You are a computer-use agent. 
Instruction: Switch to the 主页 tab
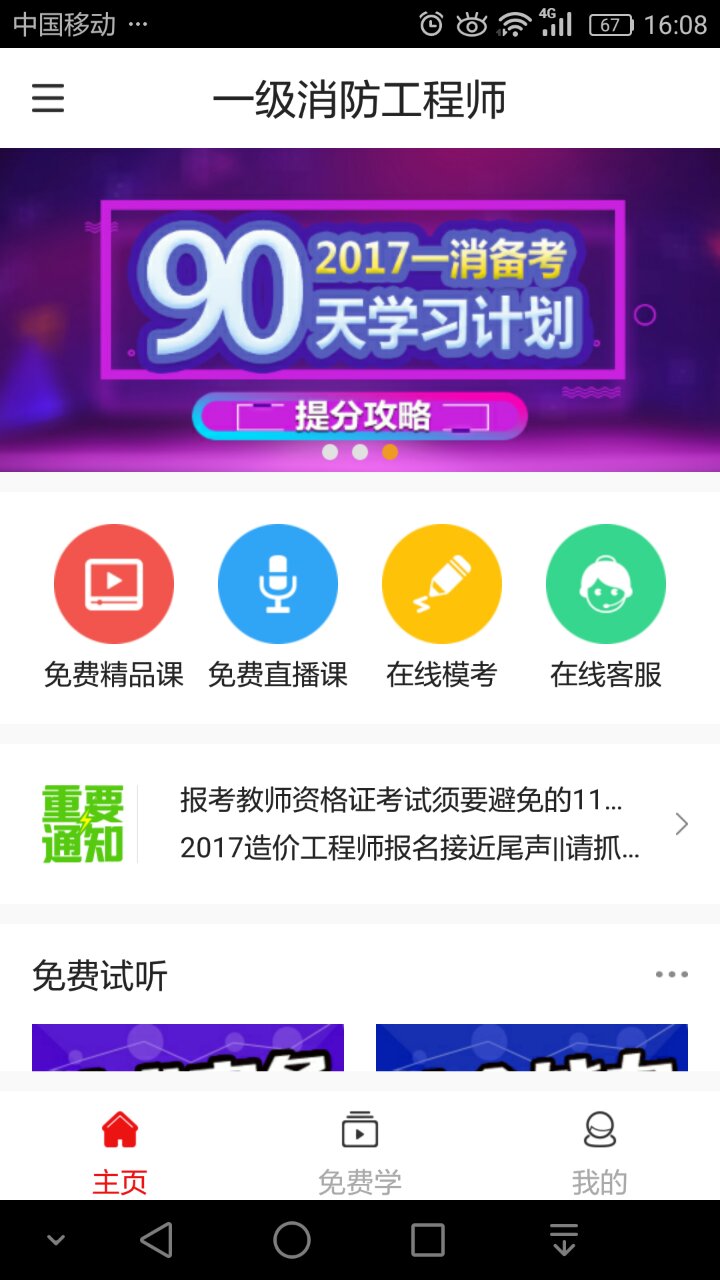tap(120, 1150)
